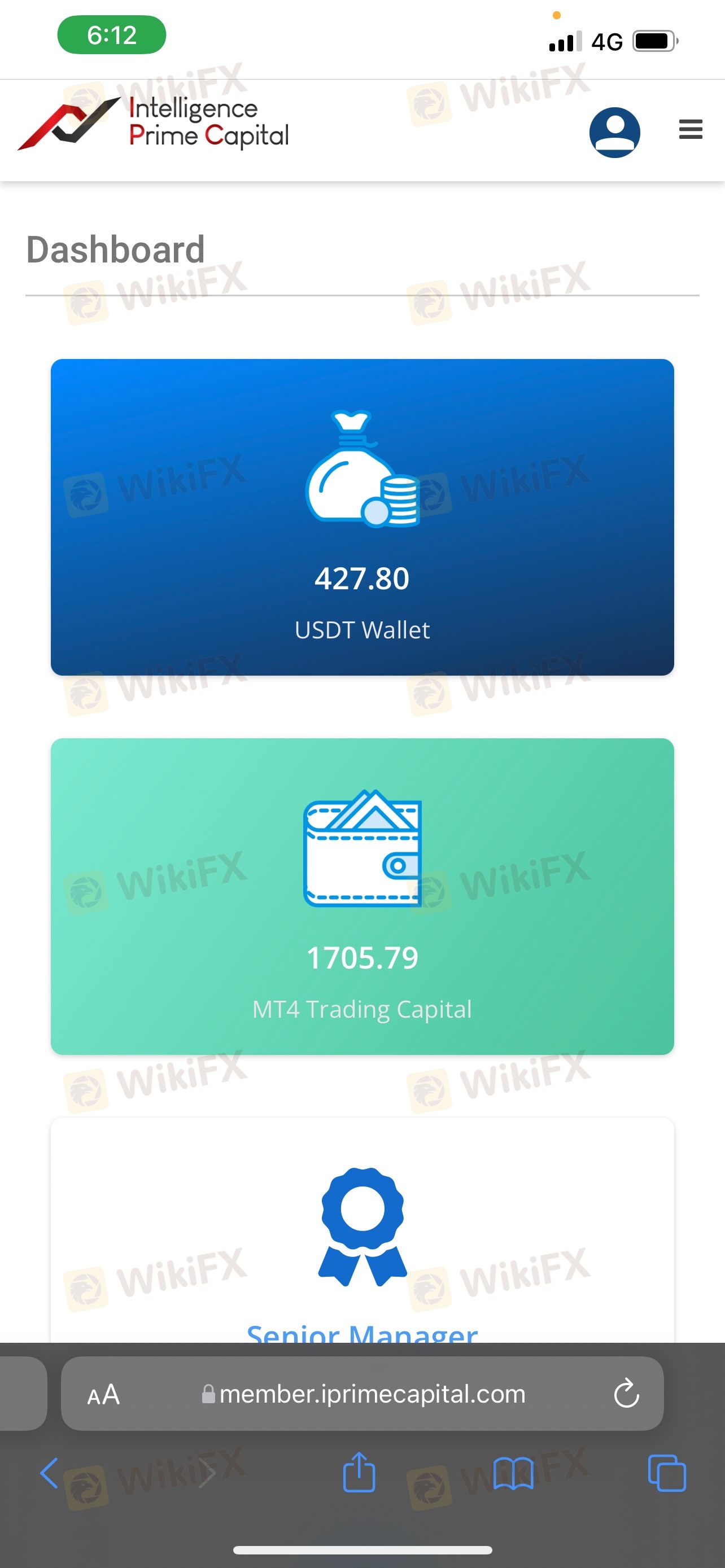
Task: Tap the member.iprimecapital.com address bar
Action: (372, 1395)
